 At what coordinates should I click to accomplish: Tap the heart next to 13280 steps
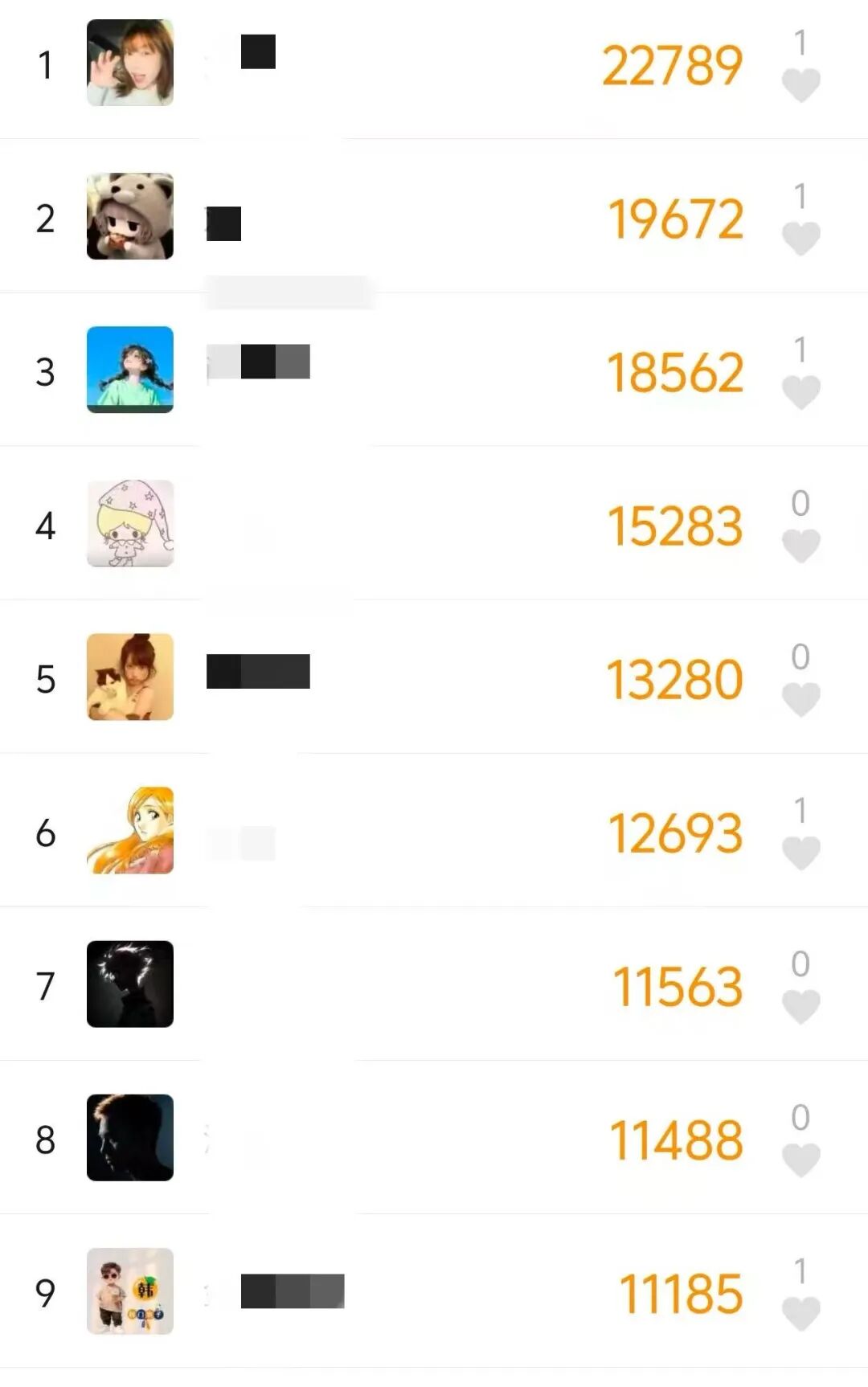click(800, 699)
